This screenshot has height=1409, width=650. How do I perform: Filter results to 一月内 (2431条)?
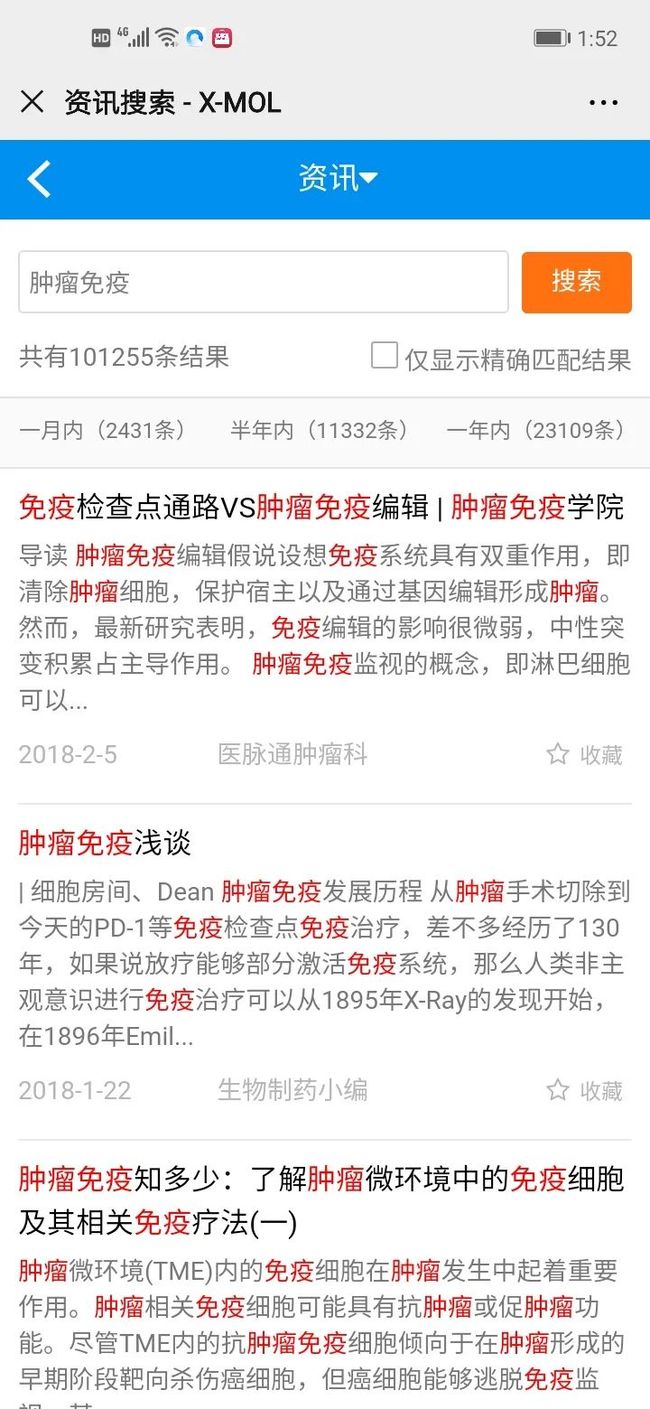(x=103, y=430)
